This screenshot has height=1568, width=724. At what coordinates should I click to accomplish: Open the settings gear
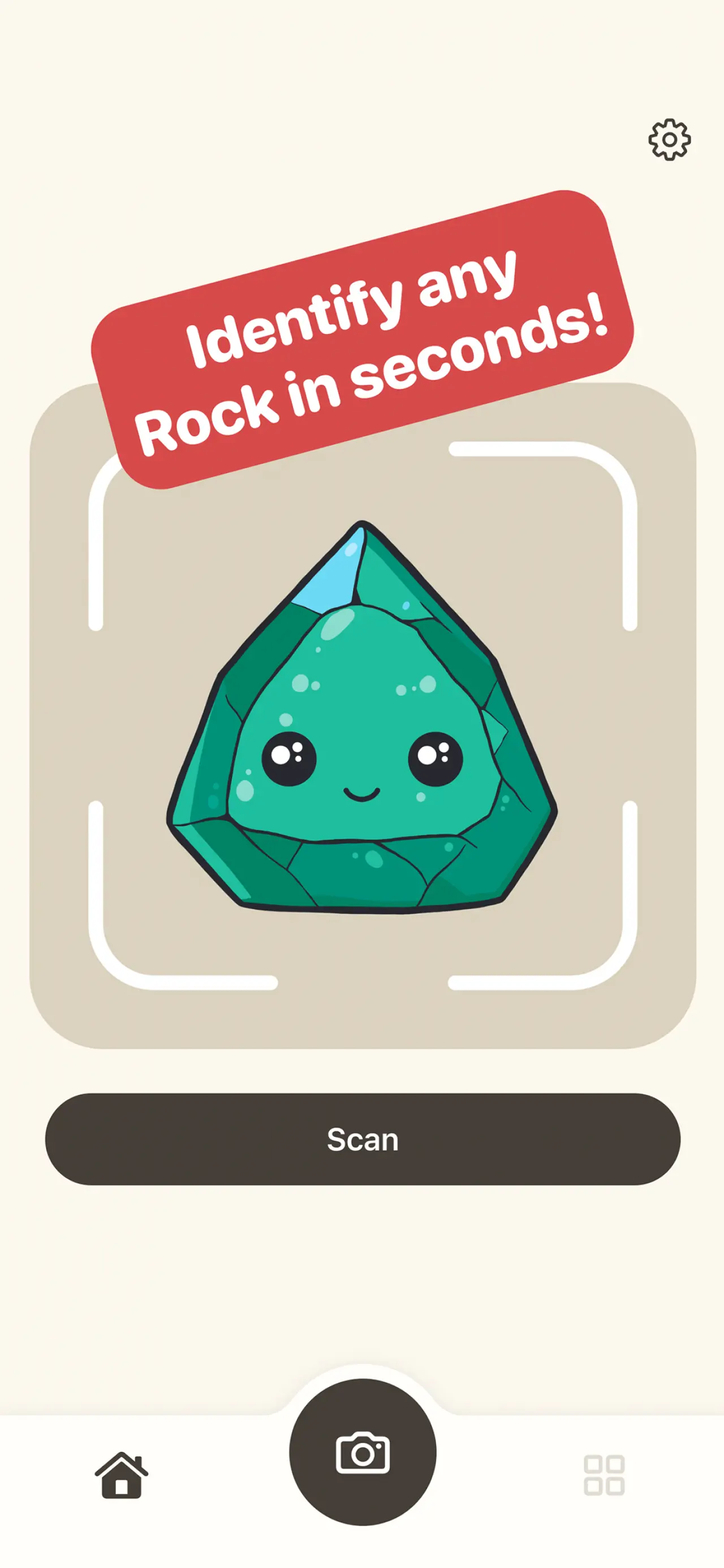(669, 140)
